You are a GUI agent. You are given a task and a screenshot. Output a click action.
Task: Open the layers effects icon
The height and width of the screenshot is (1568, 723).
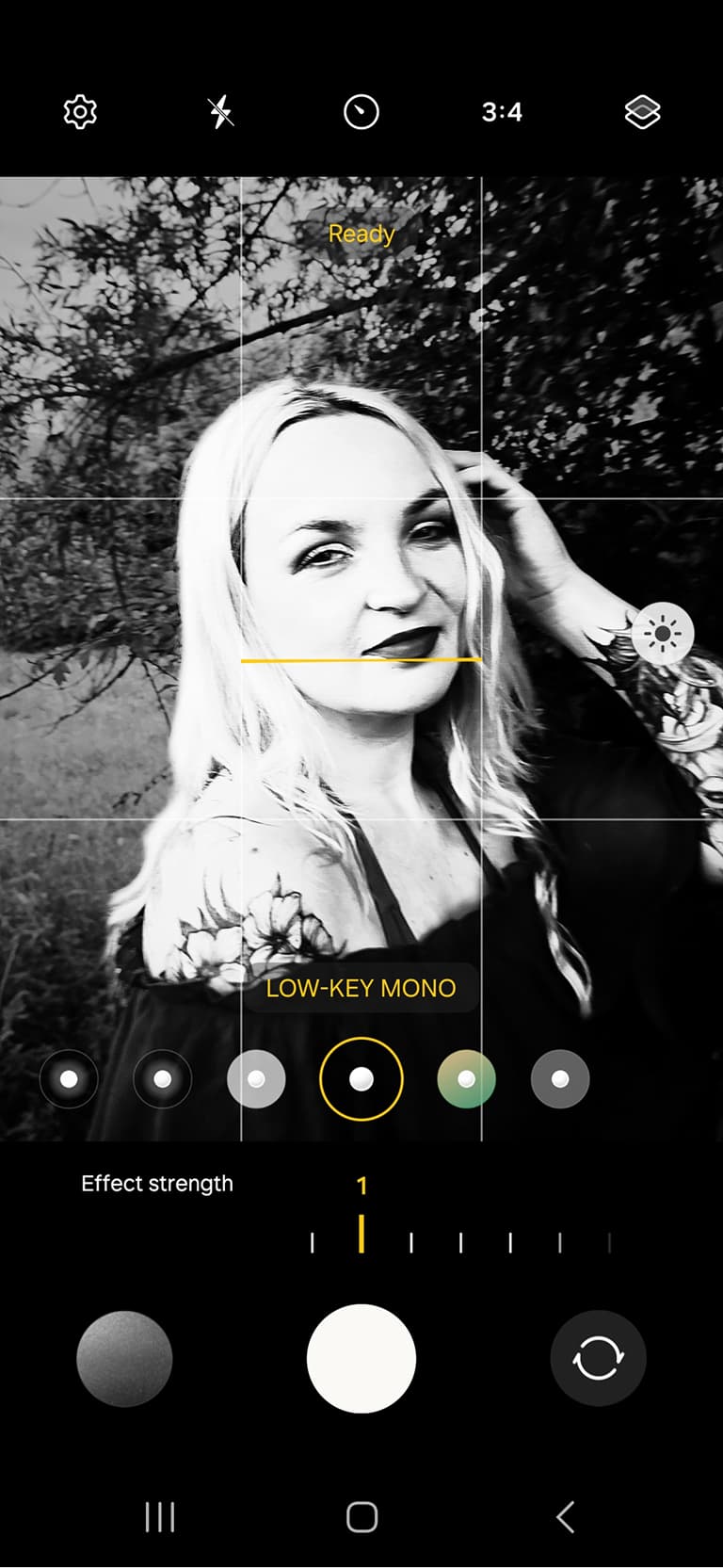click(642, 112)
